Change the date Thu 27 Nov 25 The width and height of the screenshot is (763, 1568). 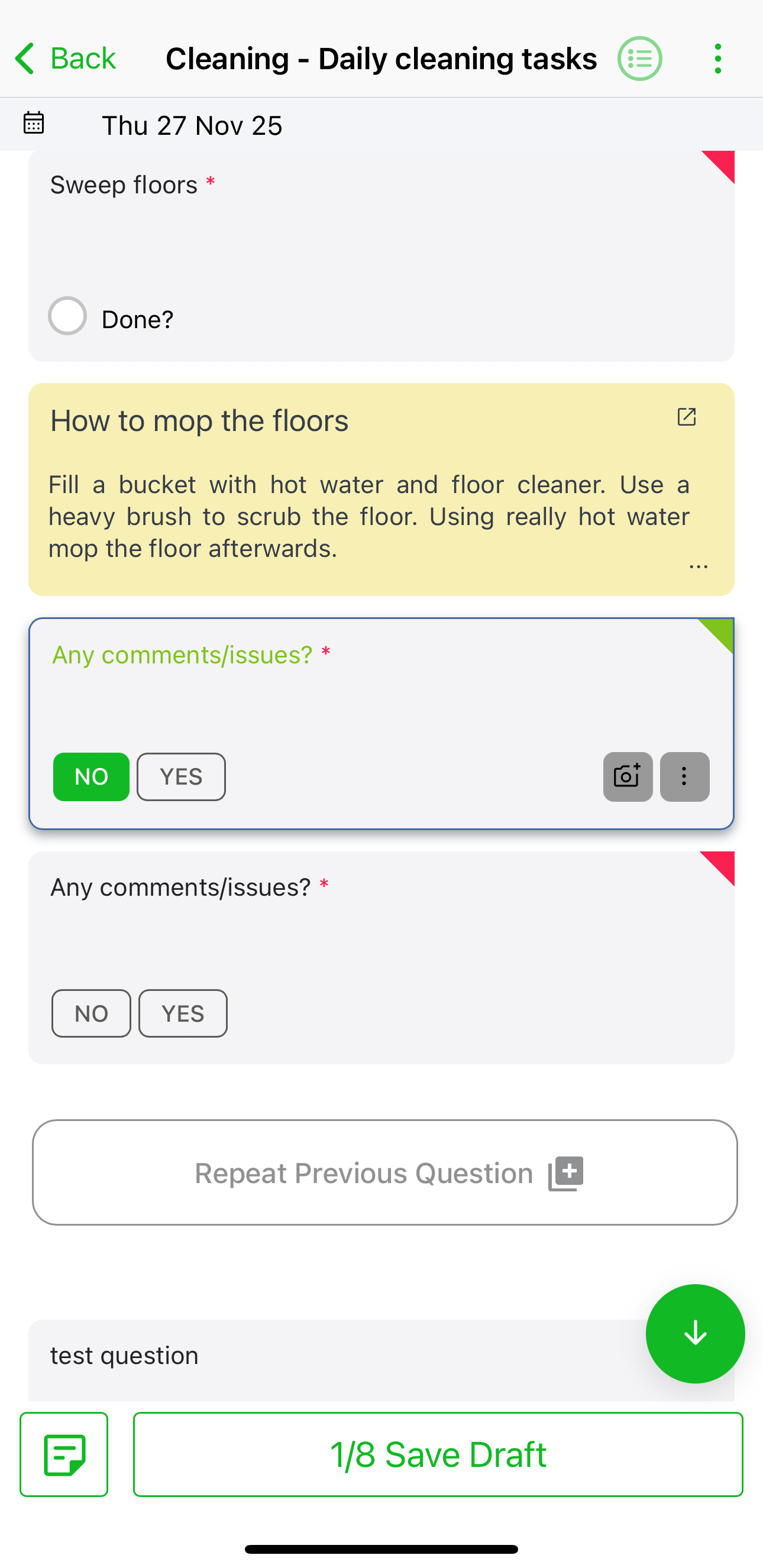pos(191,125)
